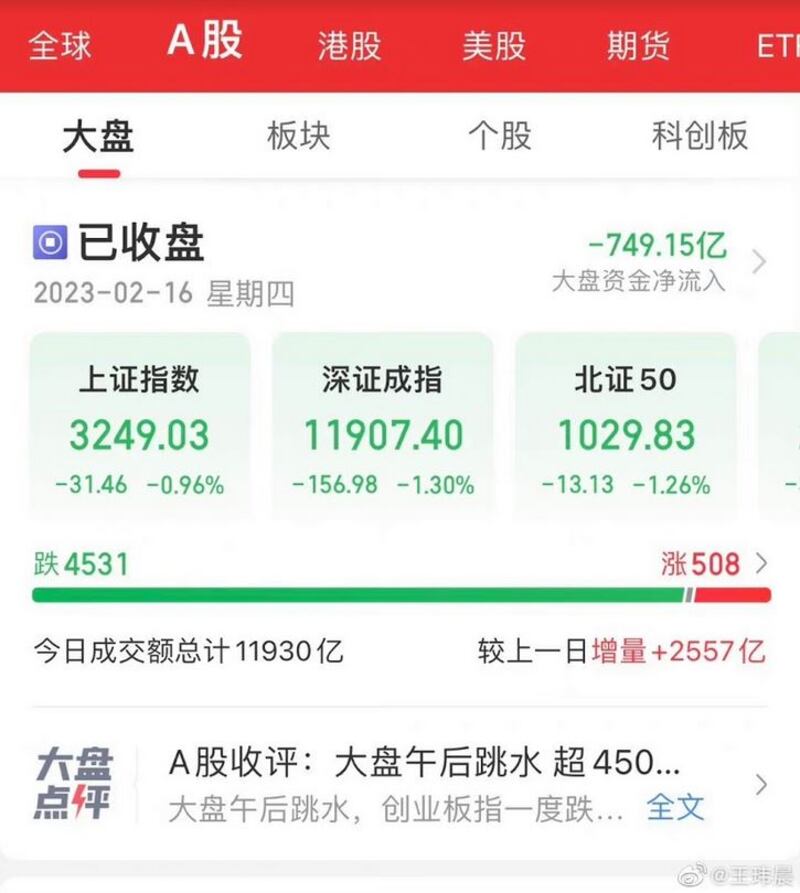The width and height of the screenshot is (800, 893).
Task: Switch to the 科创板 sub-tab
Action: (x=699, y=136)
